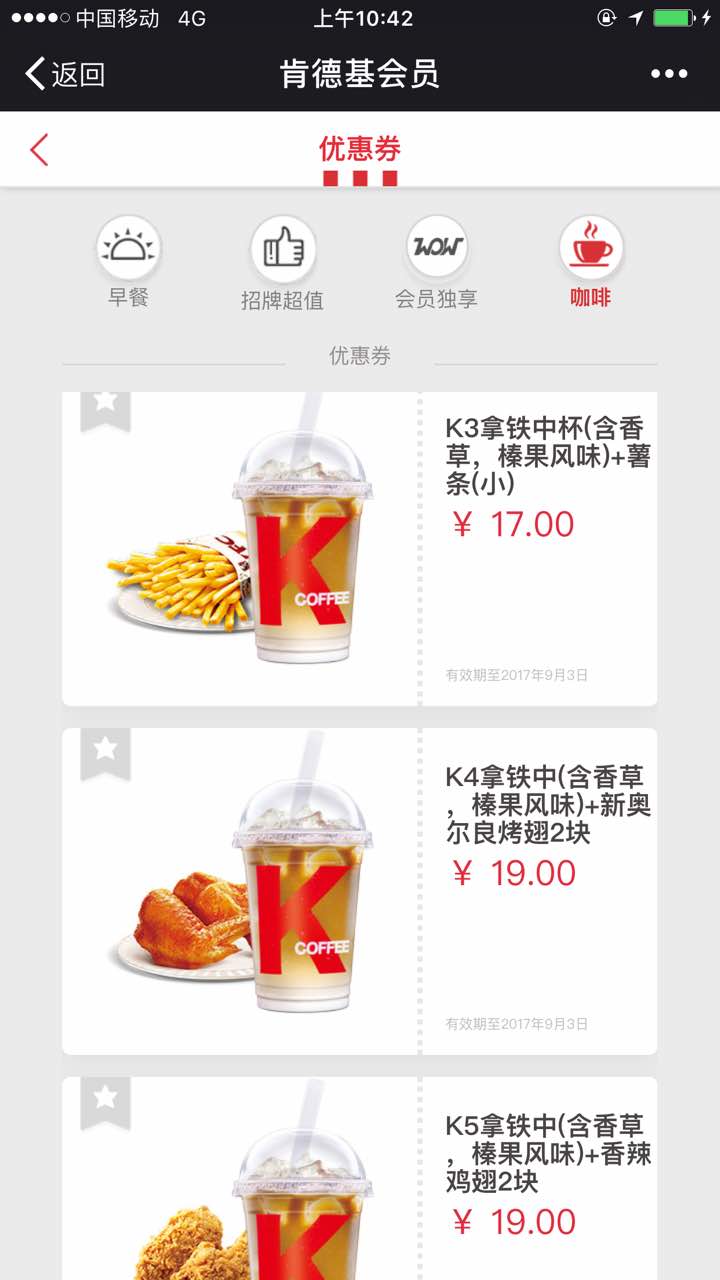This screenshot has height=1280, width=720.
Task: Open the three-dot more menu
Action: [668, 74]
